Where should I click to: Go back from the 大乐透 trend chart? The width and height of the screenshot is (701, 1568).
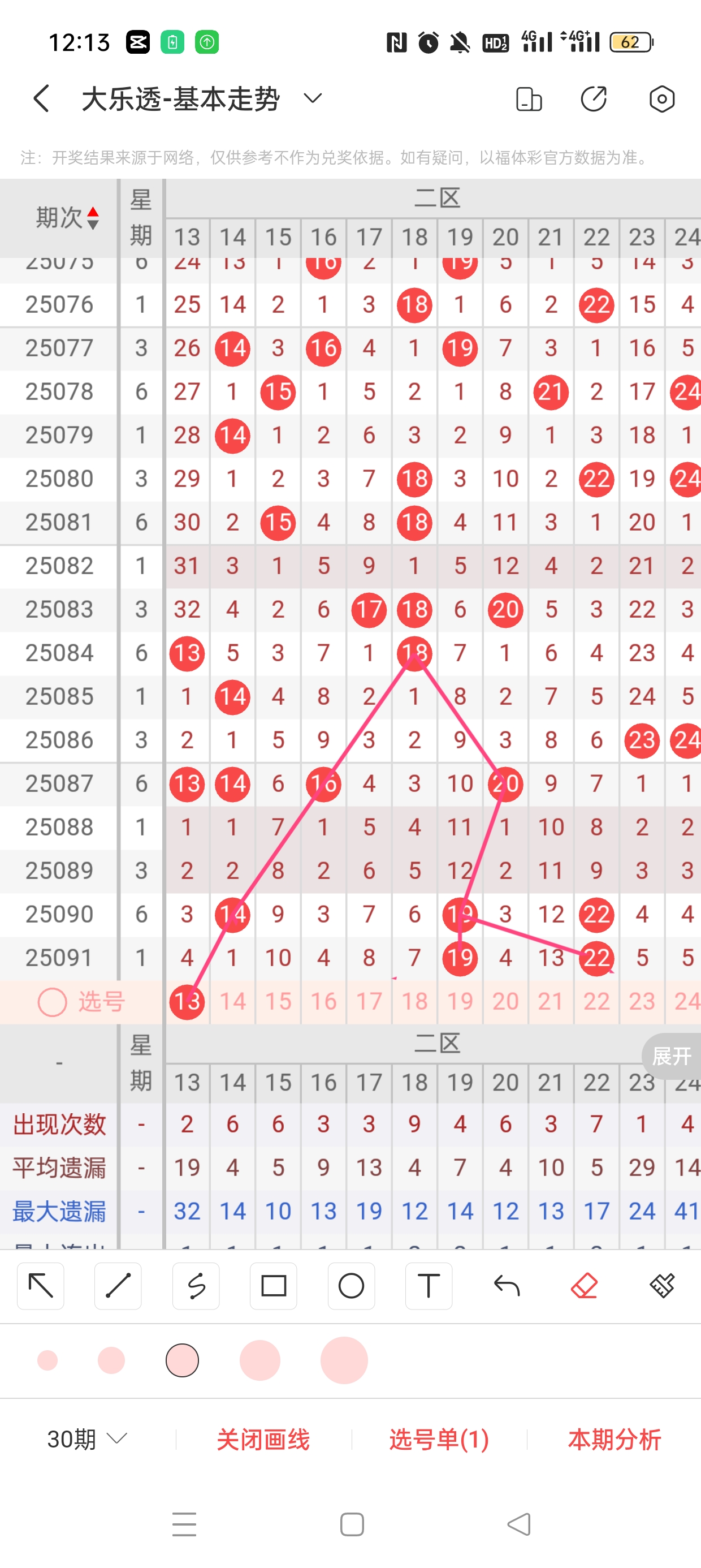(x=41, y=98)
